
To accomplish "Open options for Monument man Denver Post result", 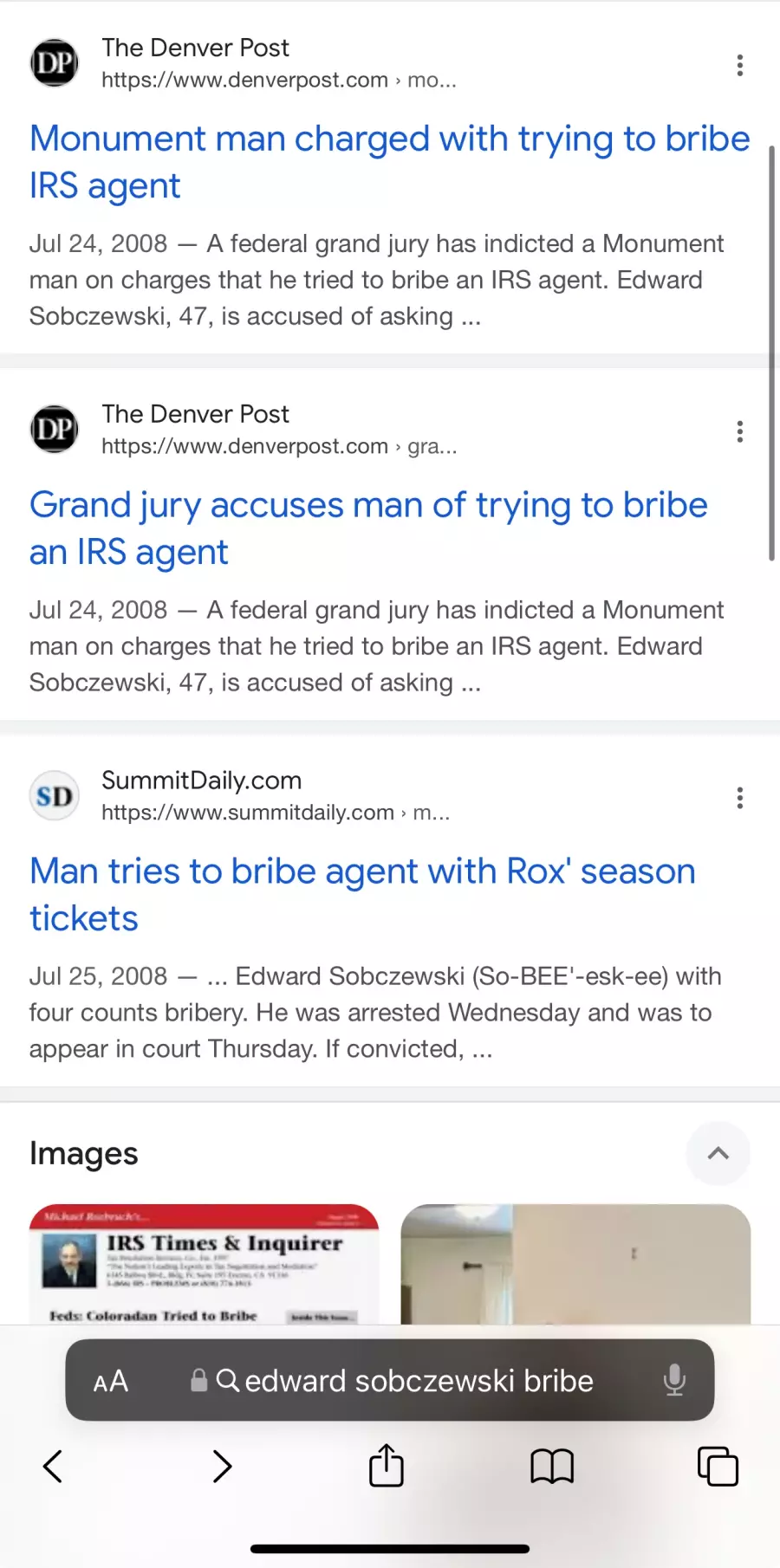I will tap(739, 66).
